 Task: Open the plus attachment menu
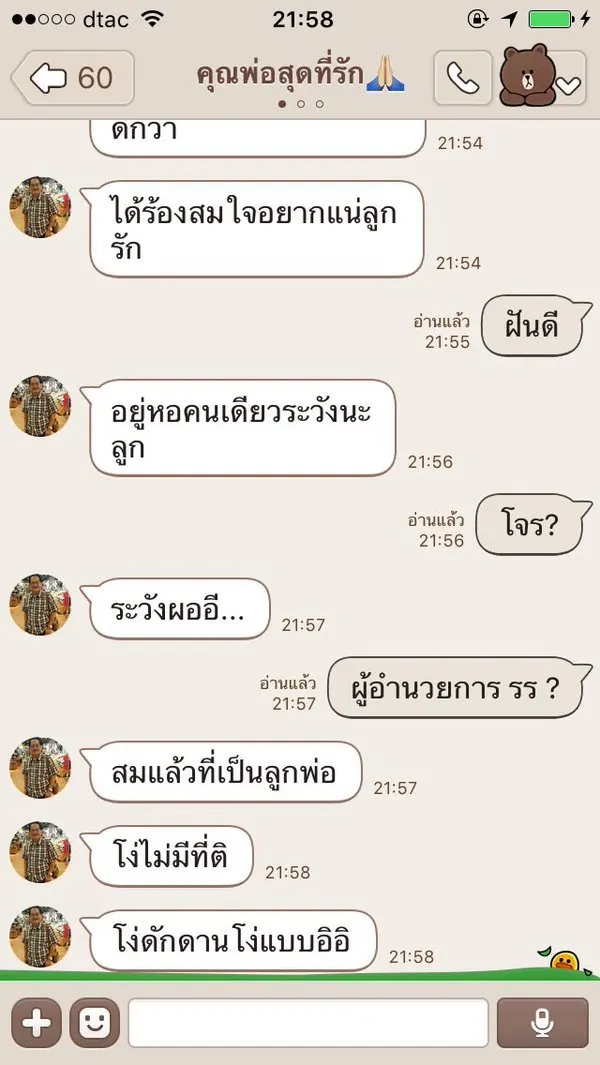pos(36,1022)
